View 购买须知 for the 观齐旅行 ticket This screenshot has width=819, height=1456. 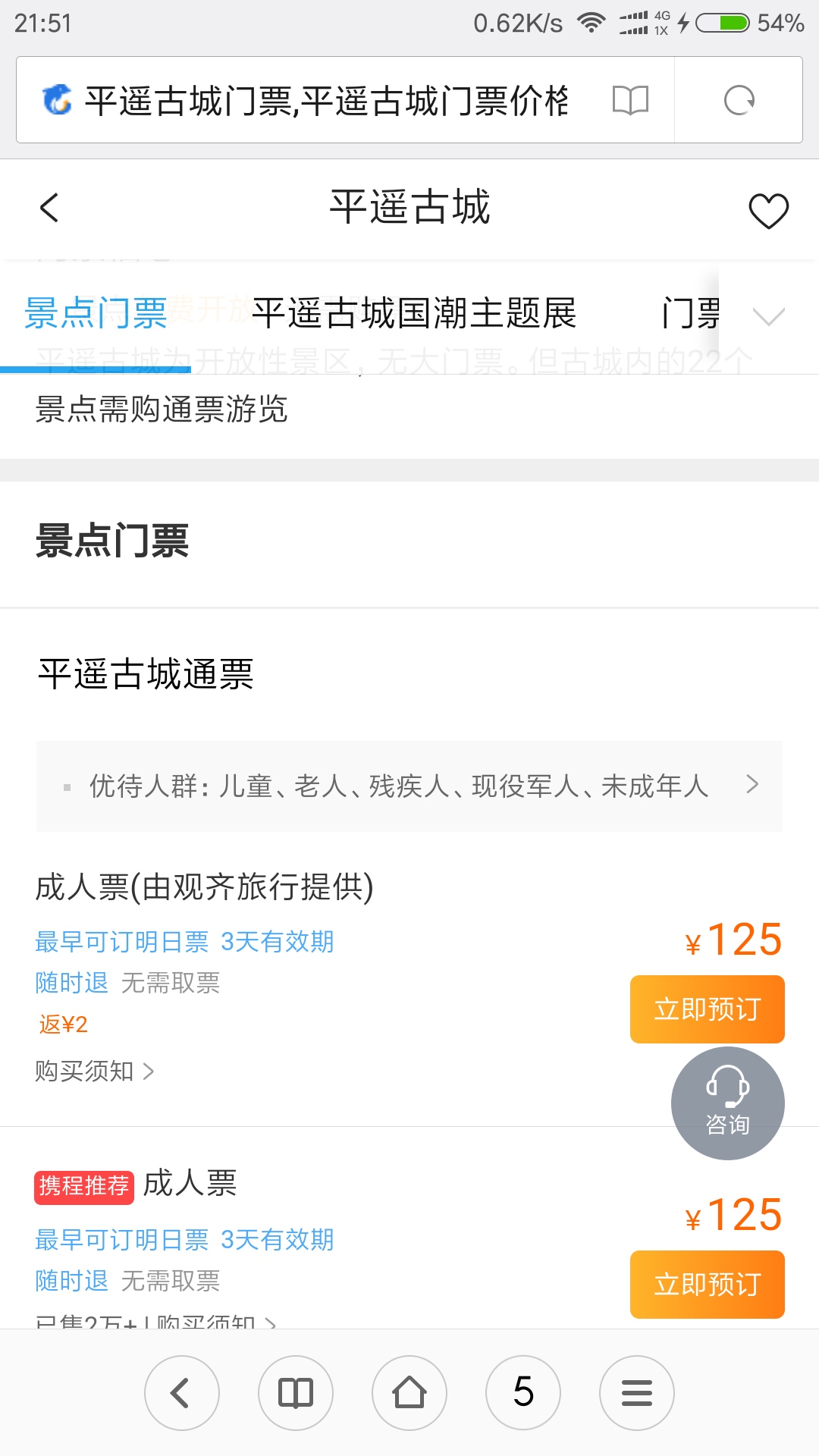coord(95,1071)
